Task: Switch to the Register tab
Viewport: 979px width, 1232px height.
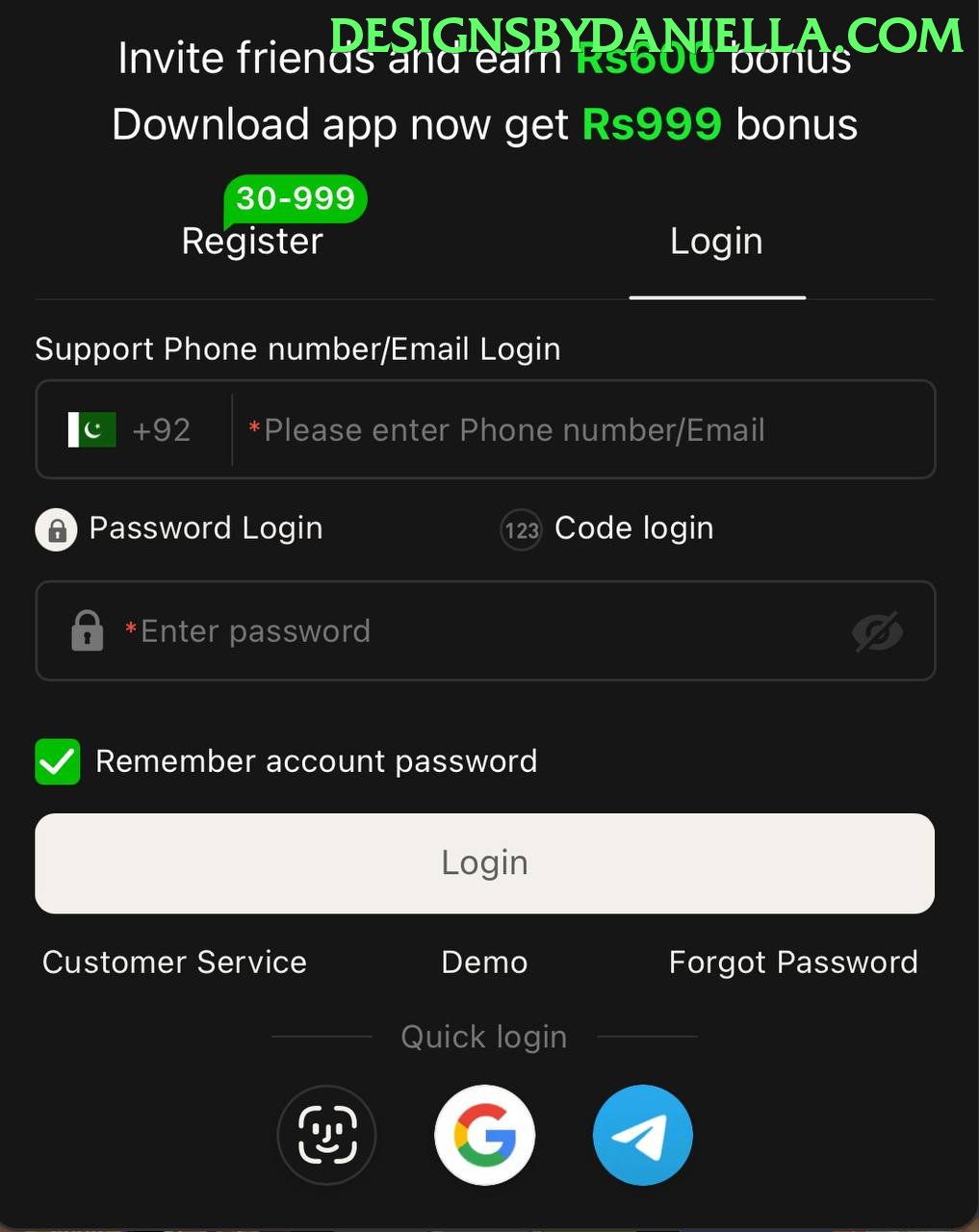Action: (252, 241)
